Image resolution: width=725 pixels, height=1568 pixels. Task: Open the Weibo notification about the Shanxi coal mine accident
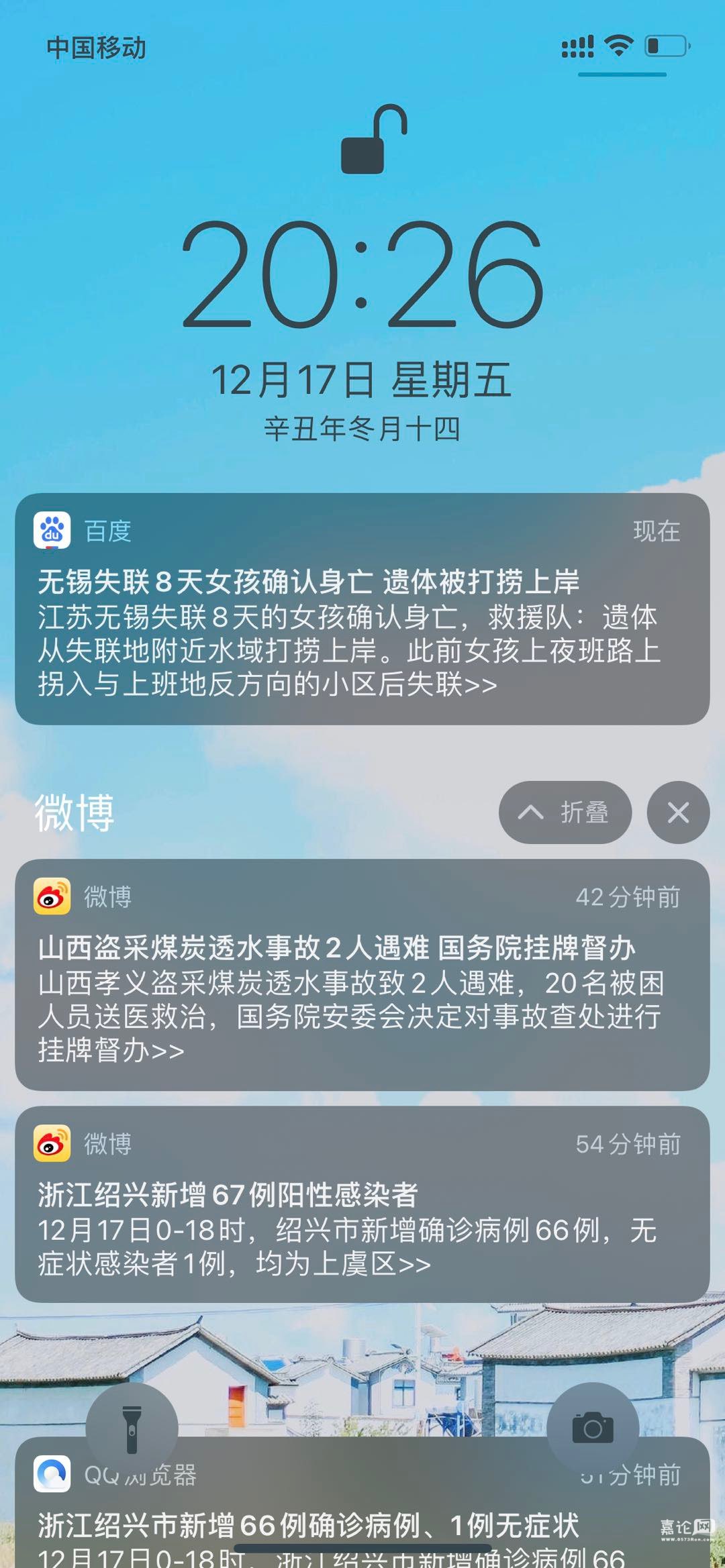[x=362, y=976]
